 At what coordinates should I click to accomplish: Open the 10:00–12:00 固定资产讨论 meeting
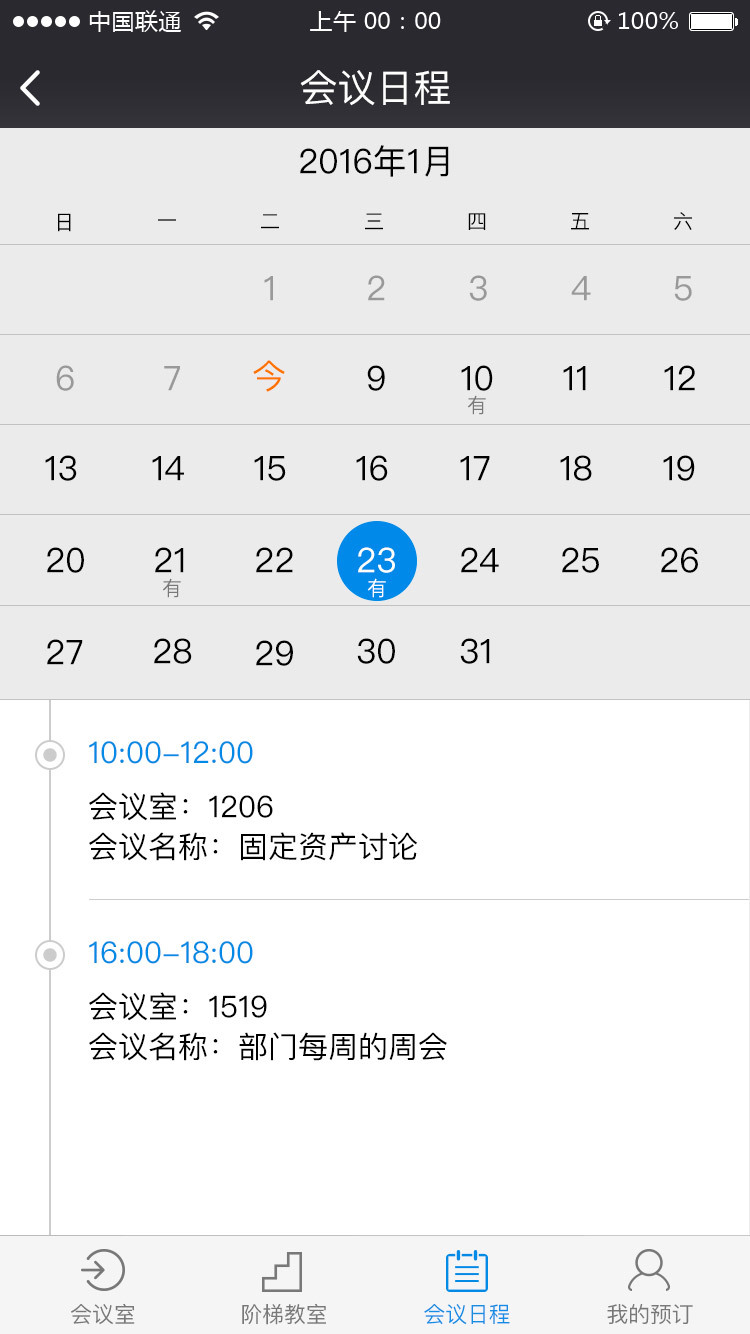(x=400, y=800)
